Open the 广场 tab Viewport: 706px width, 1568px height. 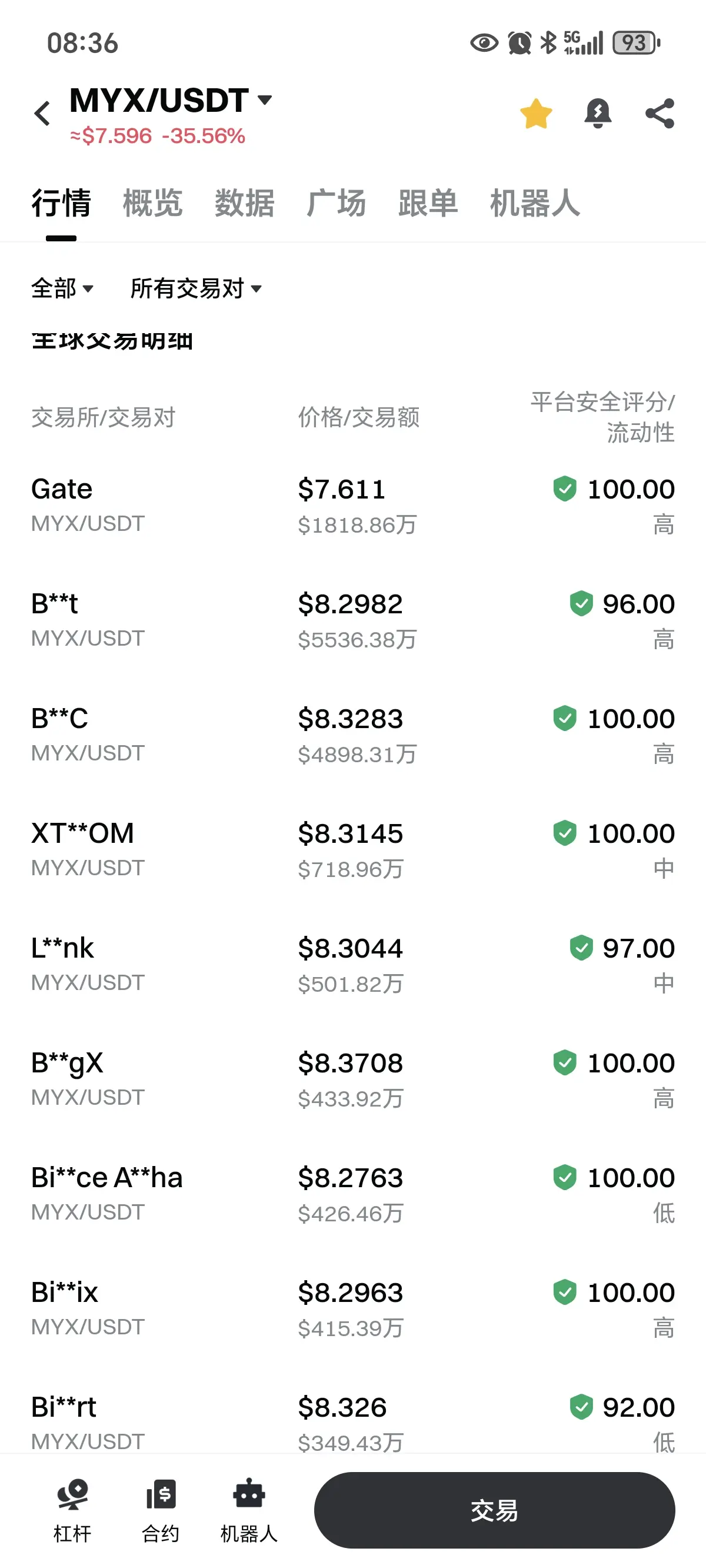pyautogui.click(x=337, y=203)
